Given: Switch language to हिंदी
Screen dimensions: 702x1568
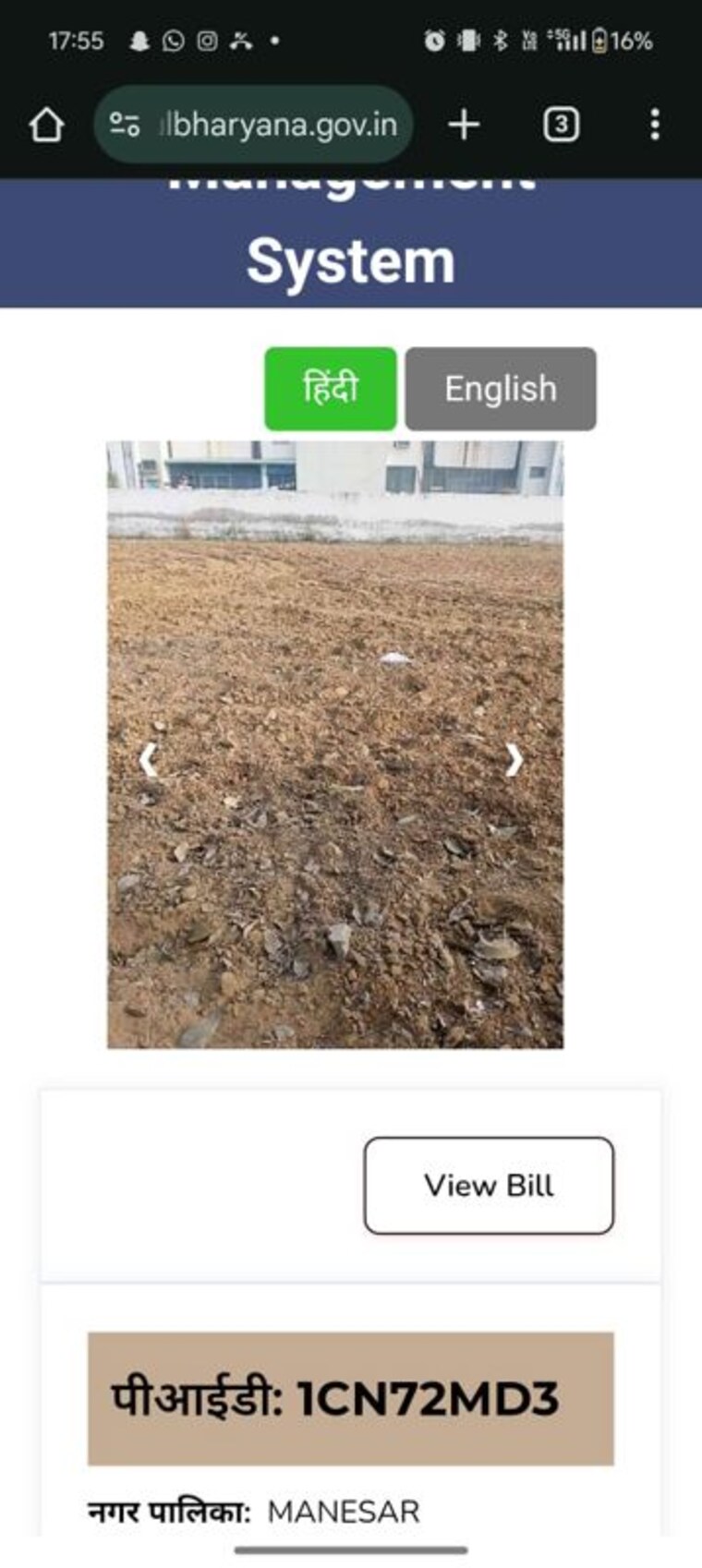Looking at the screenshot, I should 330,389.
